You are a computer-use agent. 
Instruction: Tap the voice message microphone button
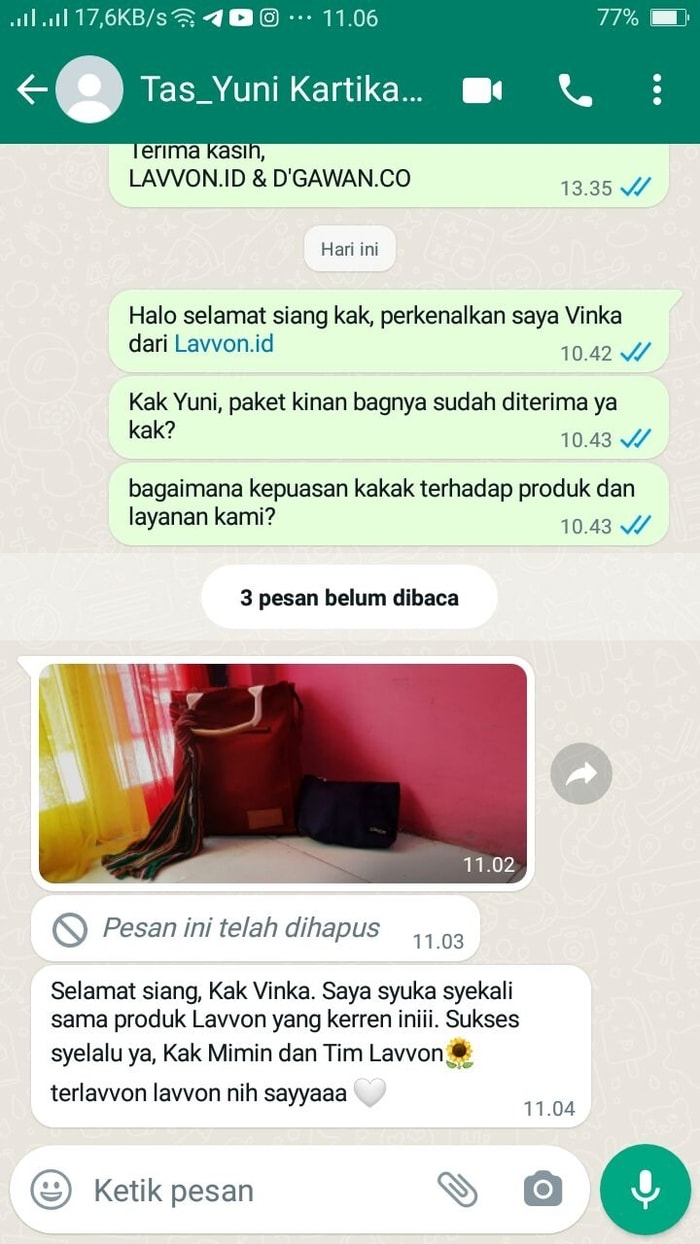coord(645,1189)
